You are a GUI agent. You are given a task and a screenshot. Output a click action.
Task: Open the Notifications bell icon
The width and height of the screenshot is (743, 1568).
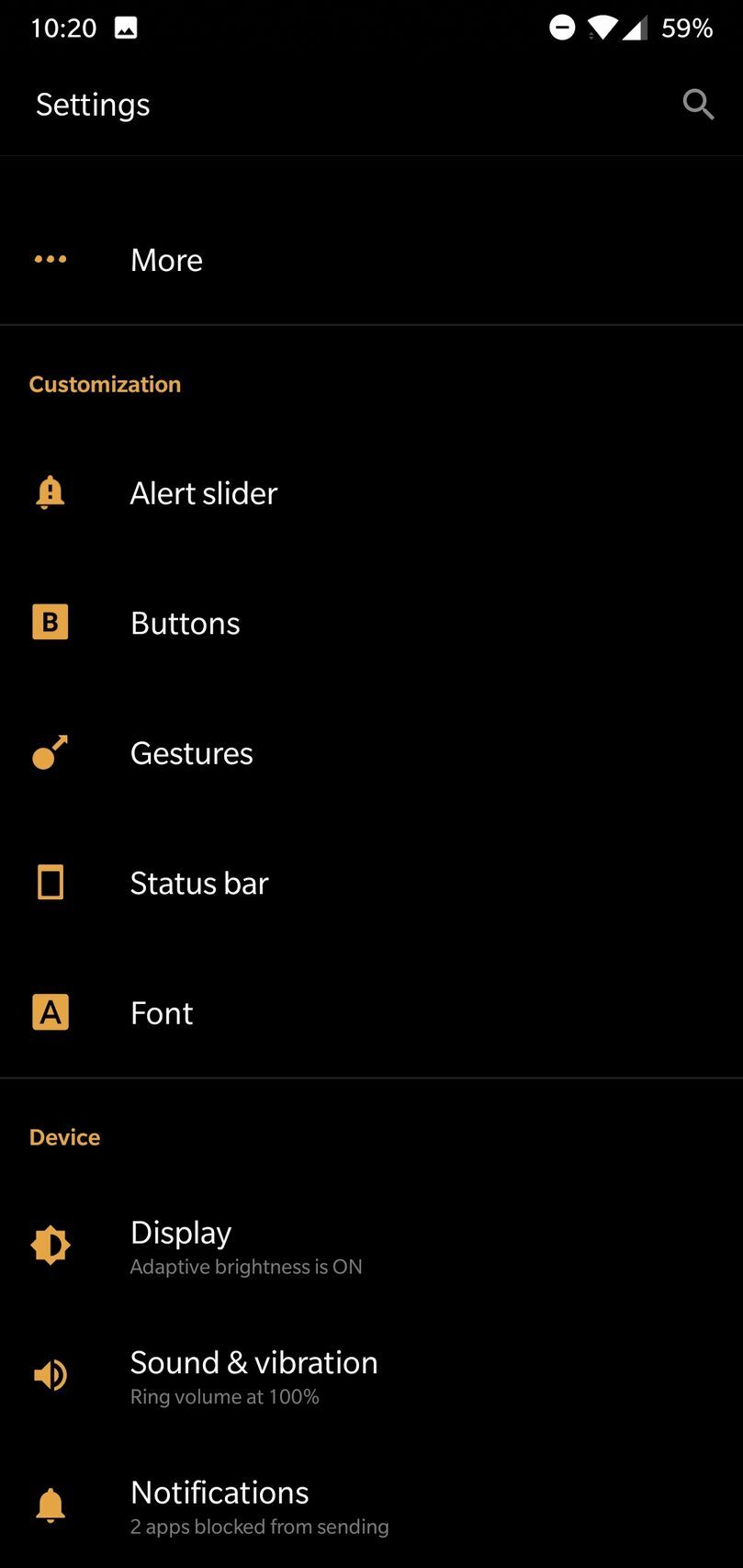pos(50,1504)
